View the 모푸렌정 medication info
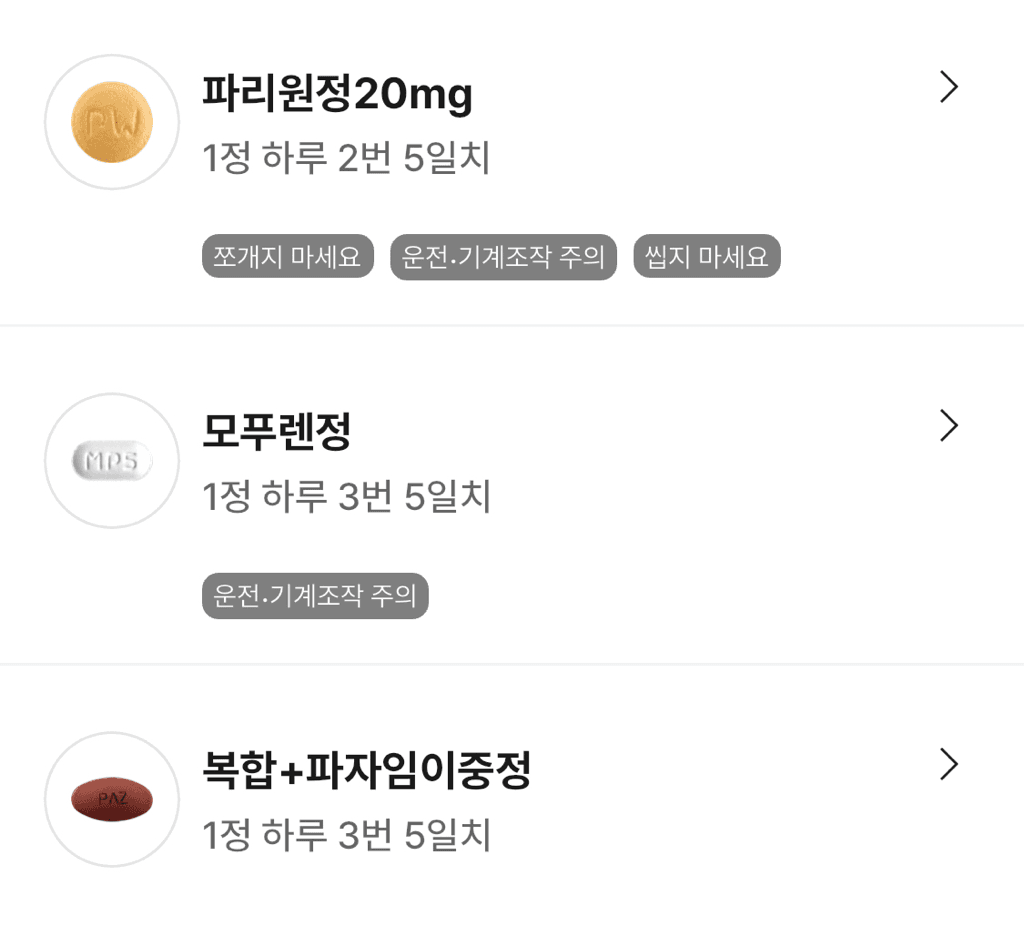This screenshot has width=1024, height=927. point(948,426)
